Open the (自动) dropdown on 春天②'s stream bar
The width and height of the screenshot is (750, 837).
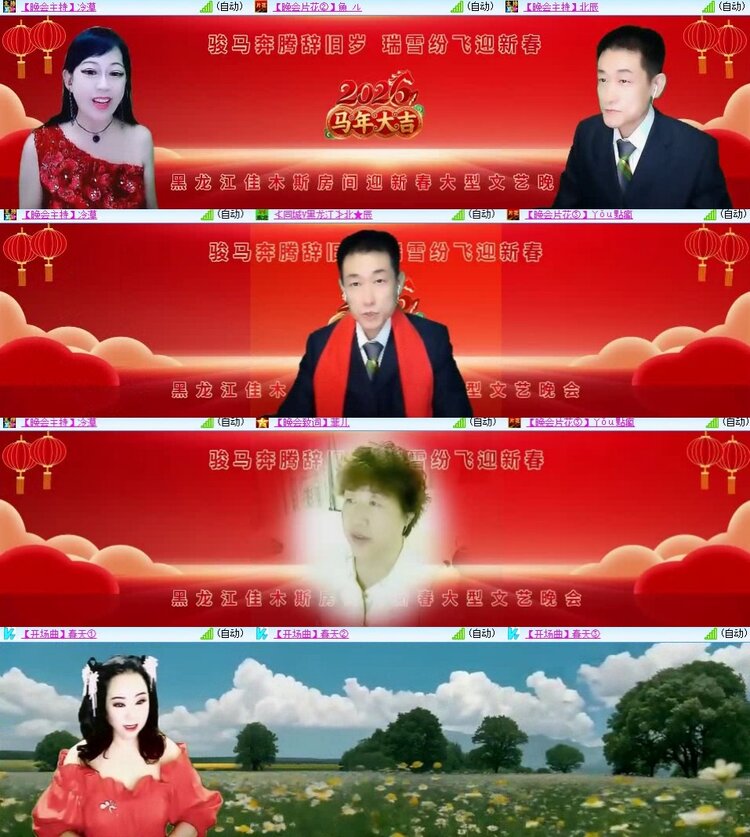478,631
